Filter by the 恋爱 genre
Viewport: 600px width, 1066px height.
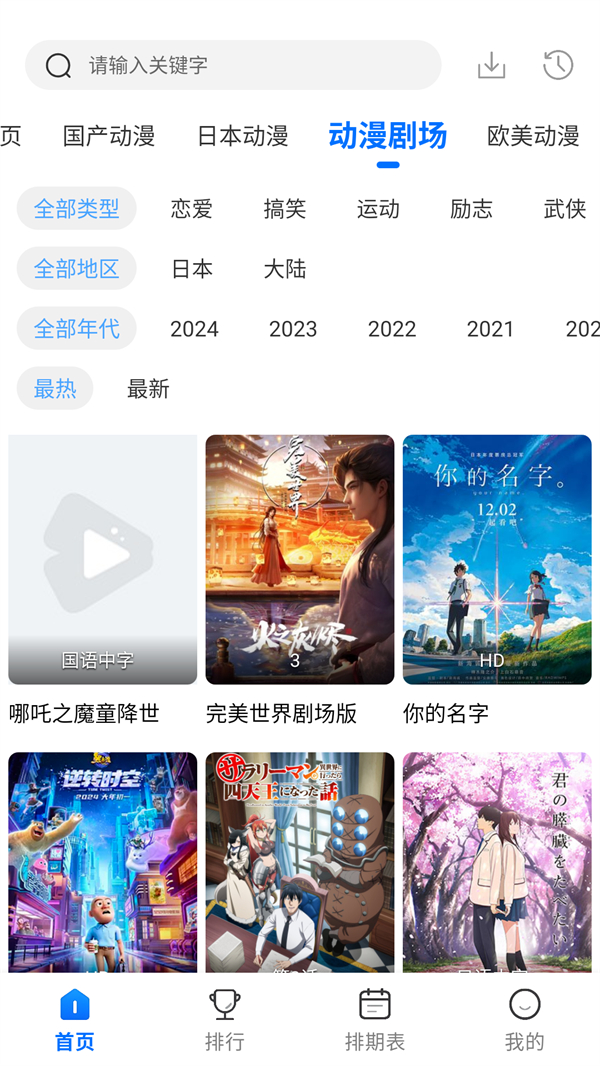(x=192, y=209)
